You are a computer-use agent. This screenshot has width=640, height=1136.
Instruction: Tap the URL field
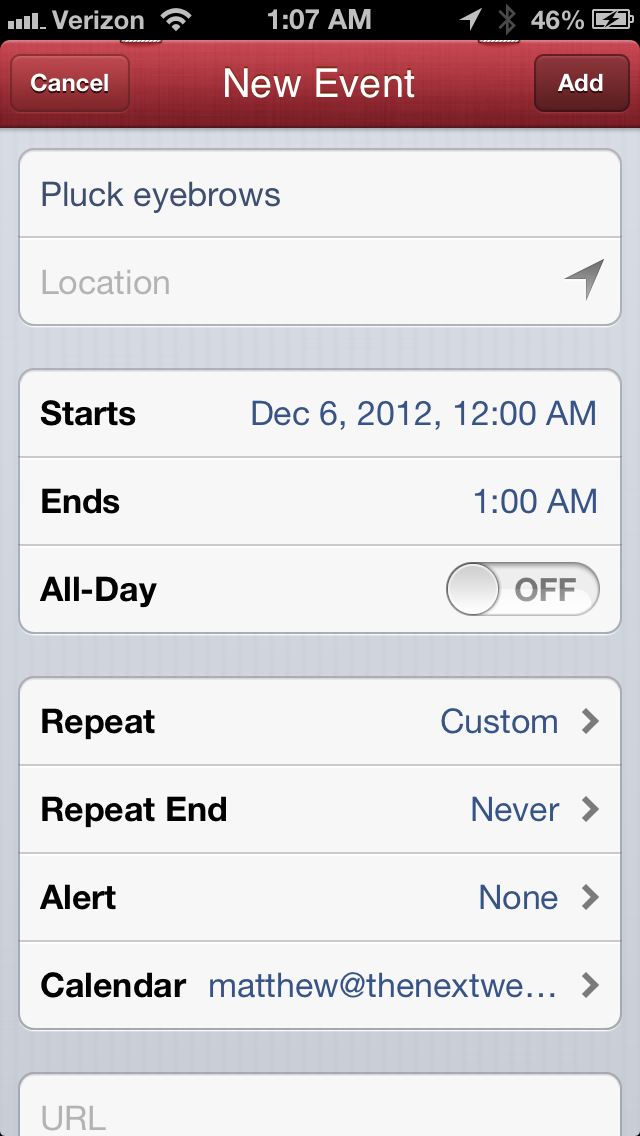[320, 1108]
